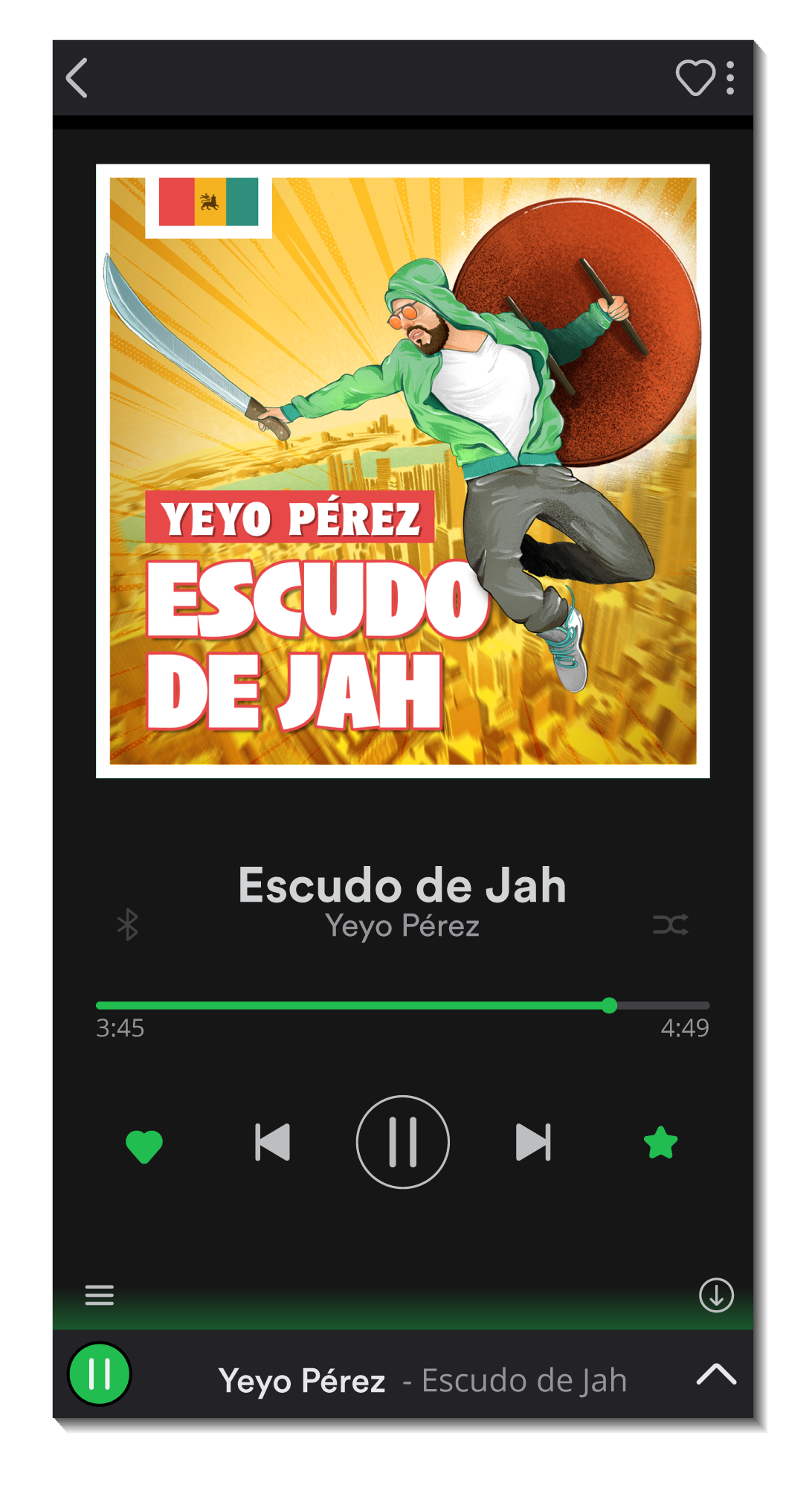Expand the mini player with the up chevron
Screen dimensions: 812x1488
click(716, 1375)
